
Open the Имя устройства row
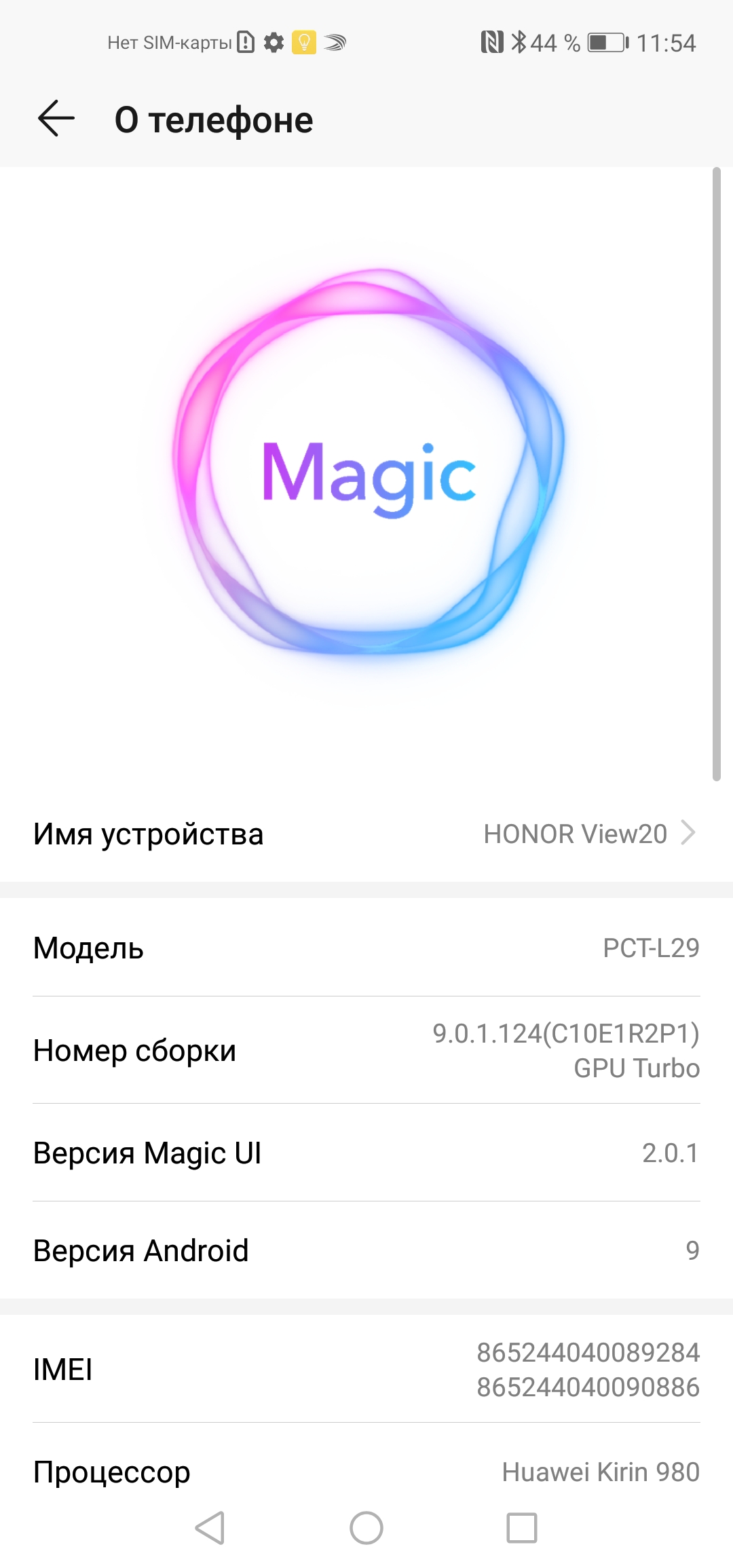click(x=366, y=834)
